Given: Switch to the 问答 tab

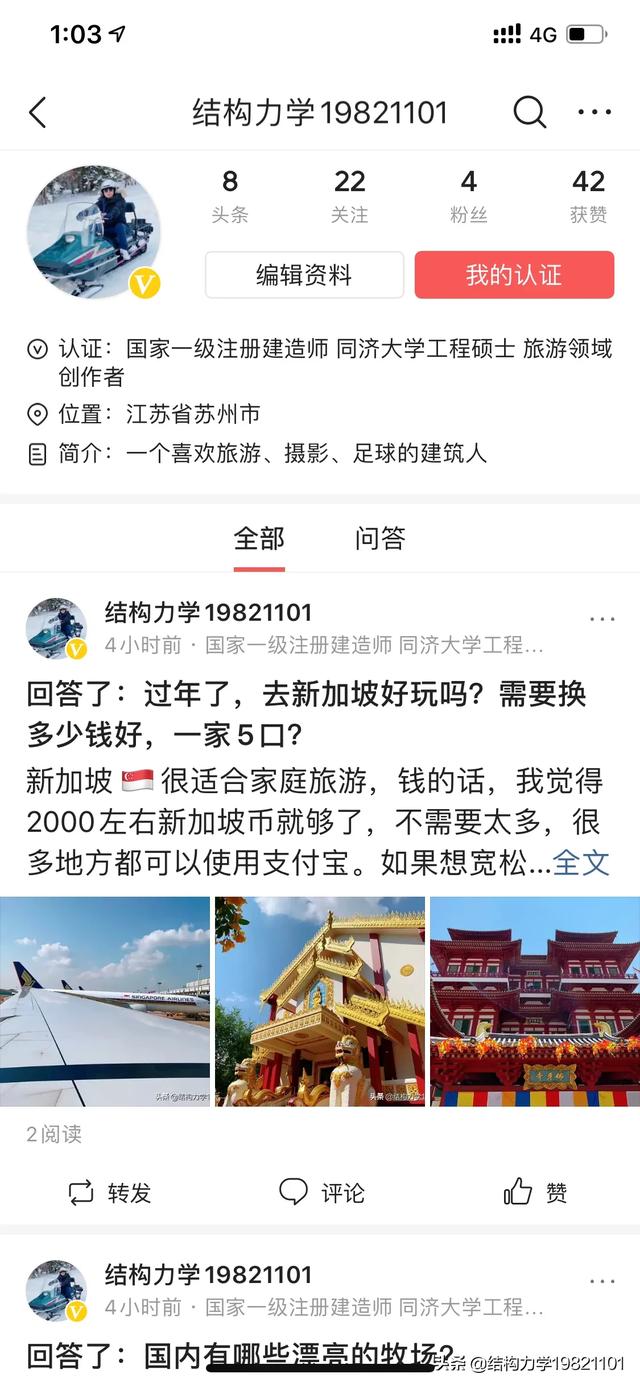Looking at the screenshot, I should click(x=380, y=539).
